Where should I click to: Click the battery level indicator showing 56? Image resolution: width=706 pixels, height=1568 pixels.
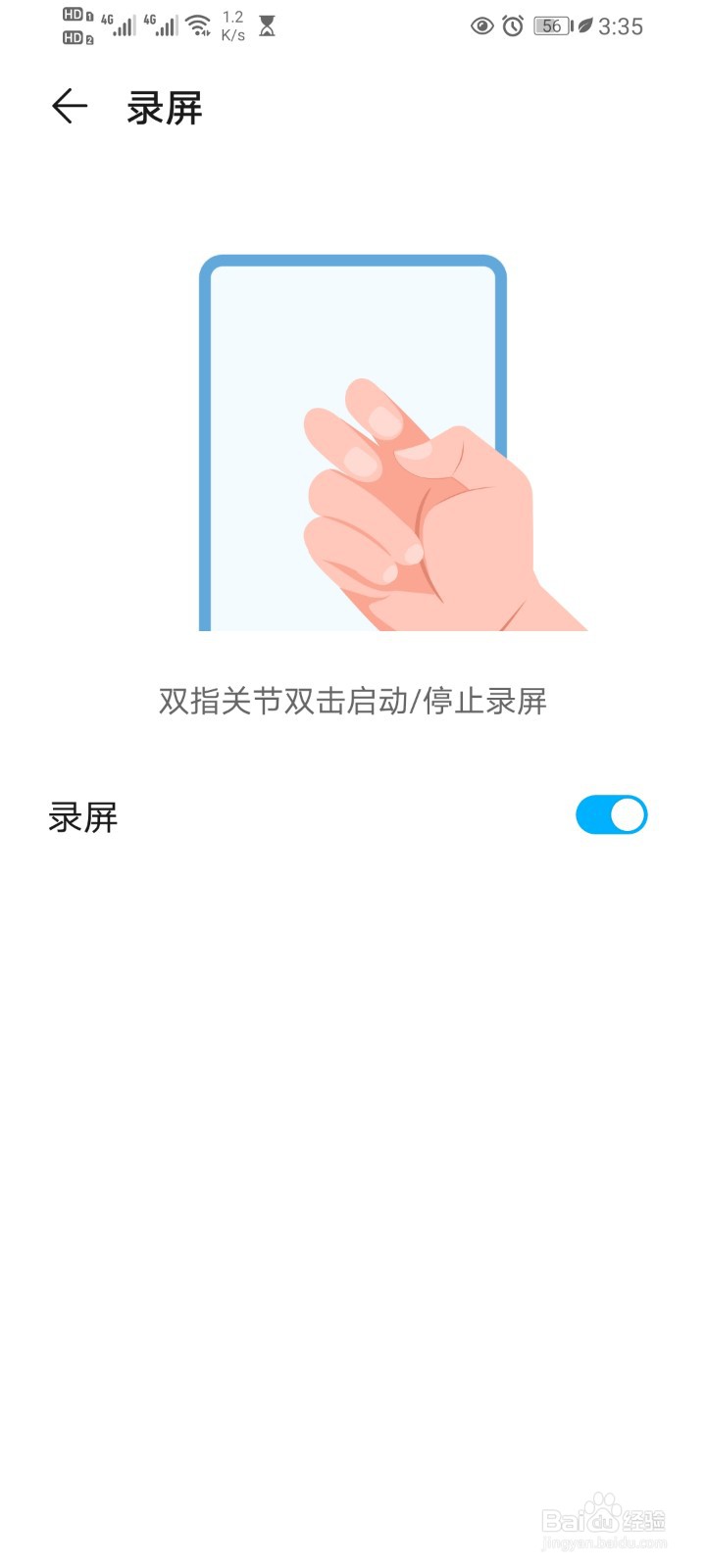551,26
